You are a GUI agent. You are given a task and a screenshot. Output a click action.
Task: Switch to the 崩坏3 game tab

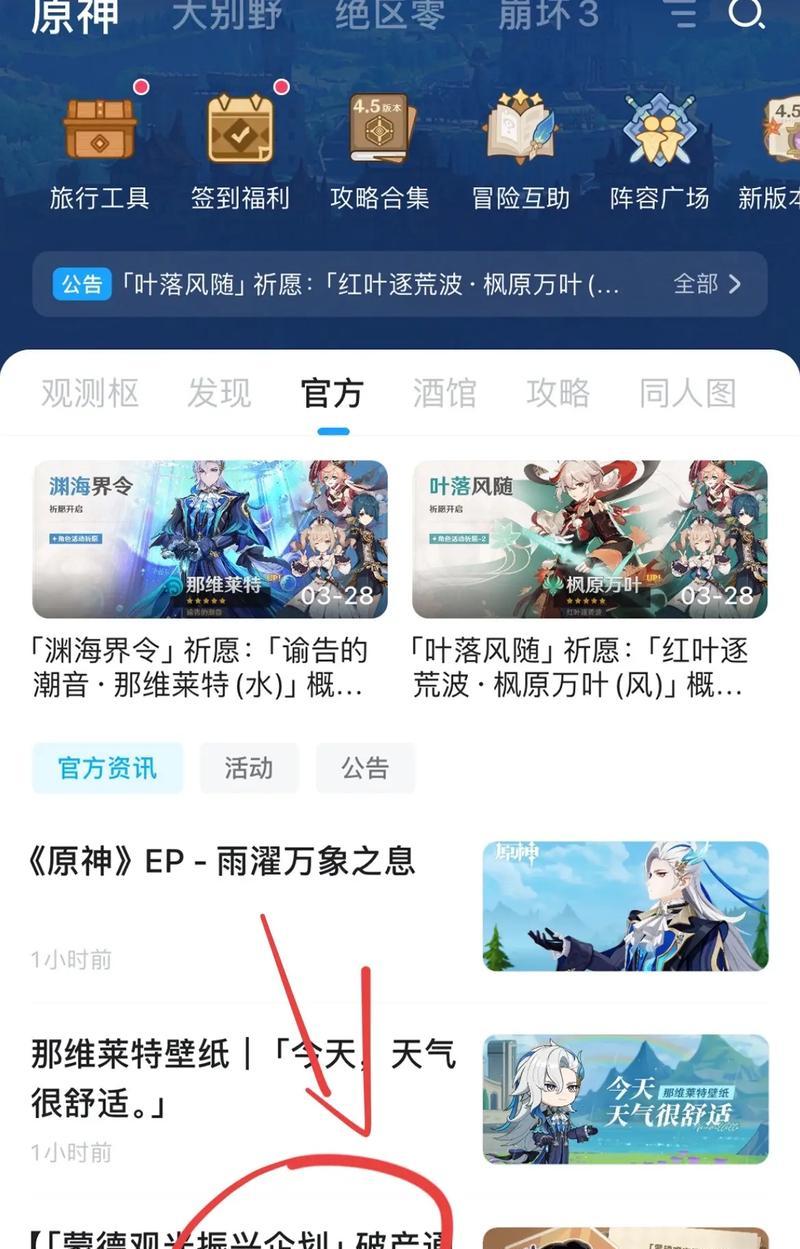548,14
